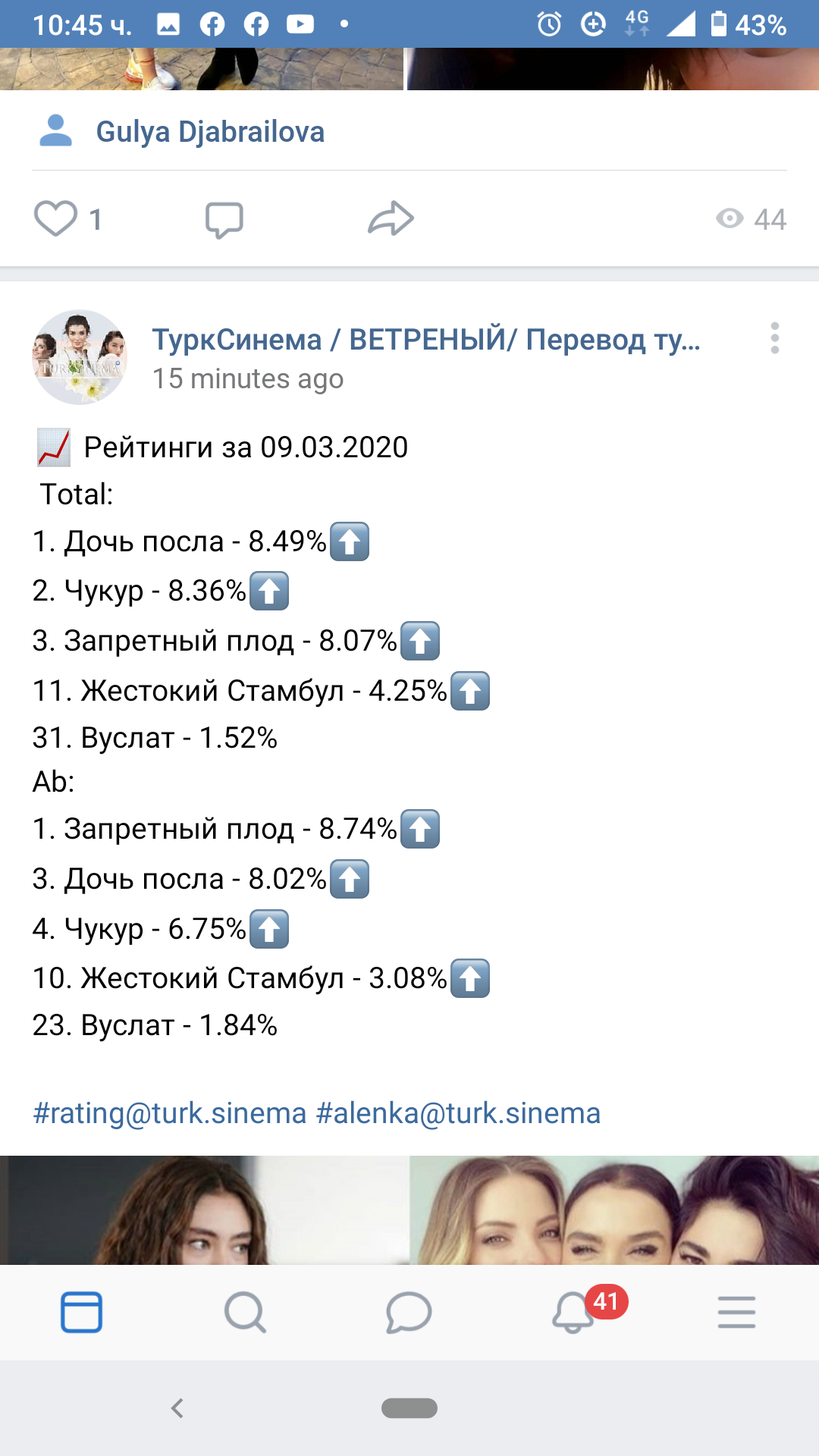
Task: Switch to the messages tab
Action: coord(409,1312)
